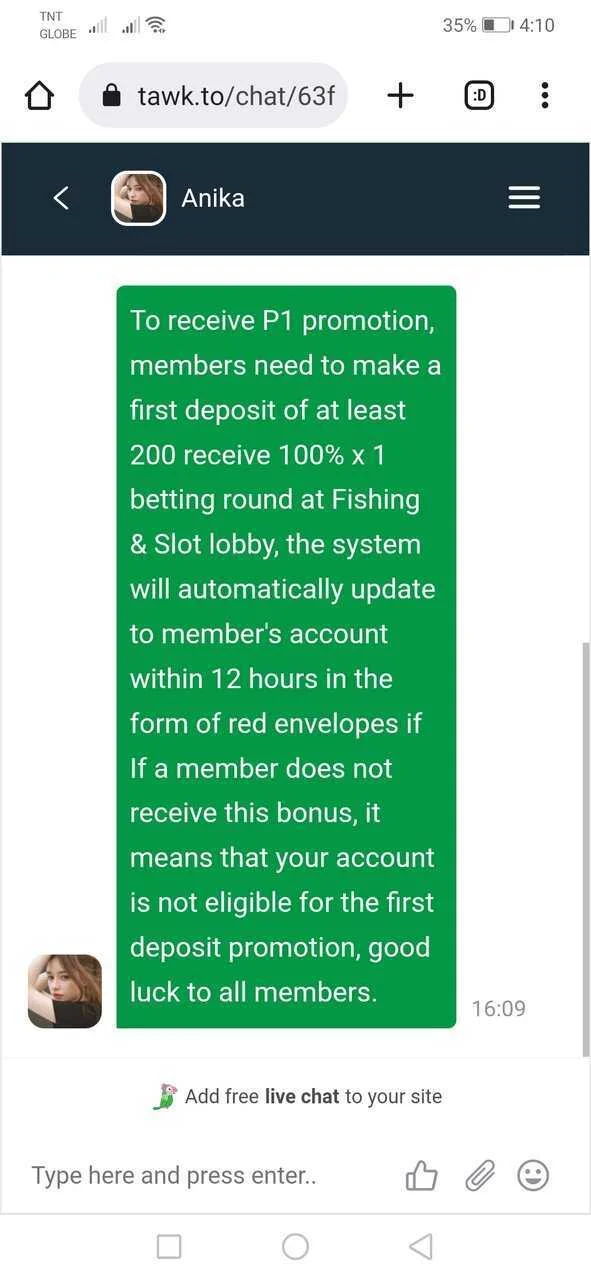Screen dimensions: 591x1280
Task: Go back using the chat header arrow
Action: click(61, 198)
